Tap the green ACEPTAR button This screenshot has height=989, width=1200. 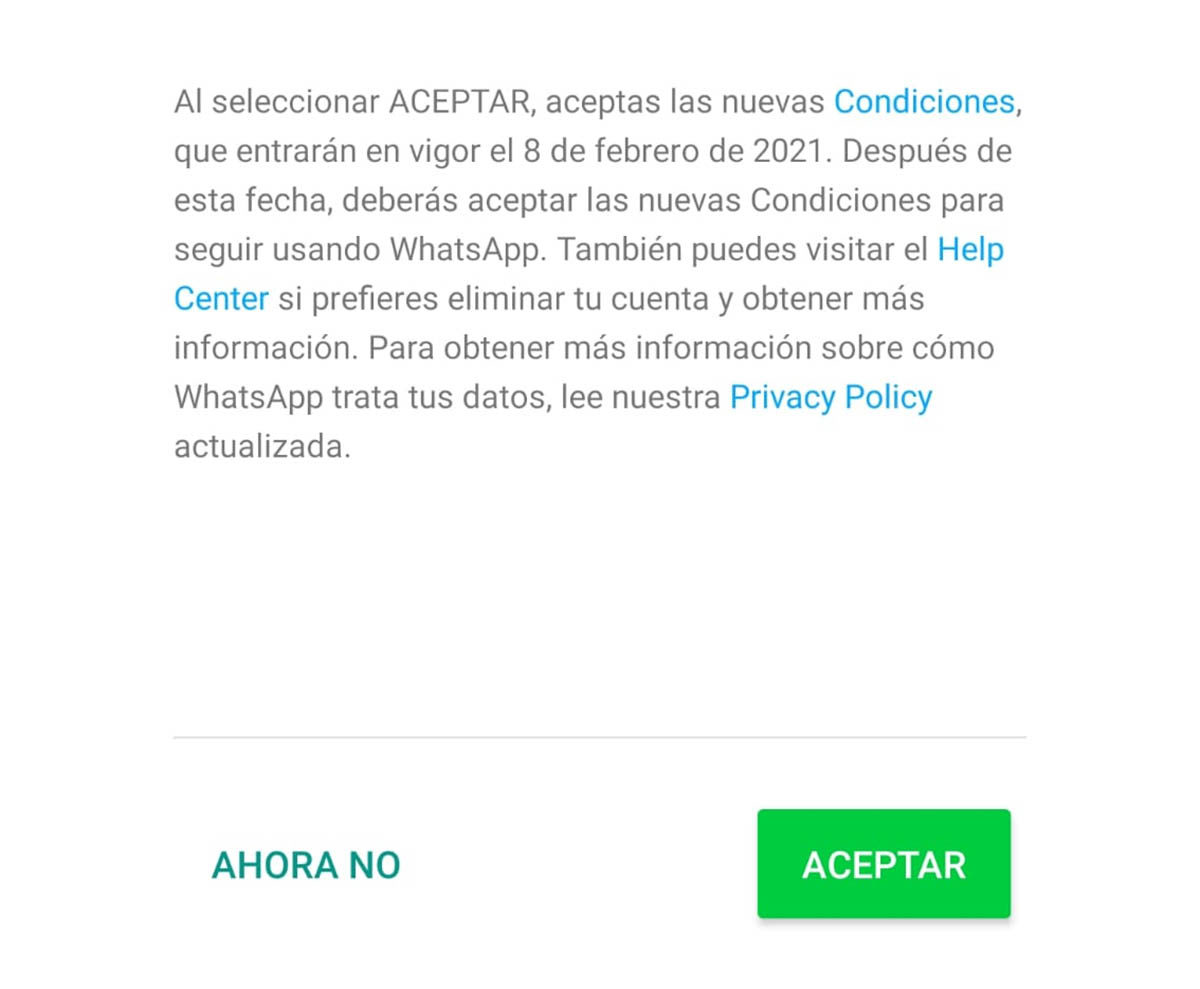[883, 864]
